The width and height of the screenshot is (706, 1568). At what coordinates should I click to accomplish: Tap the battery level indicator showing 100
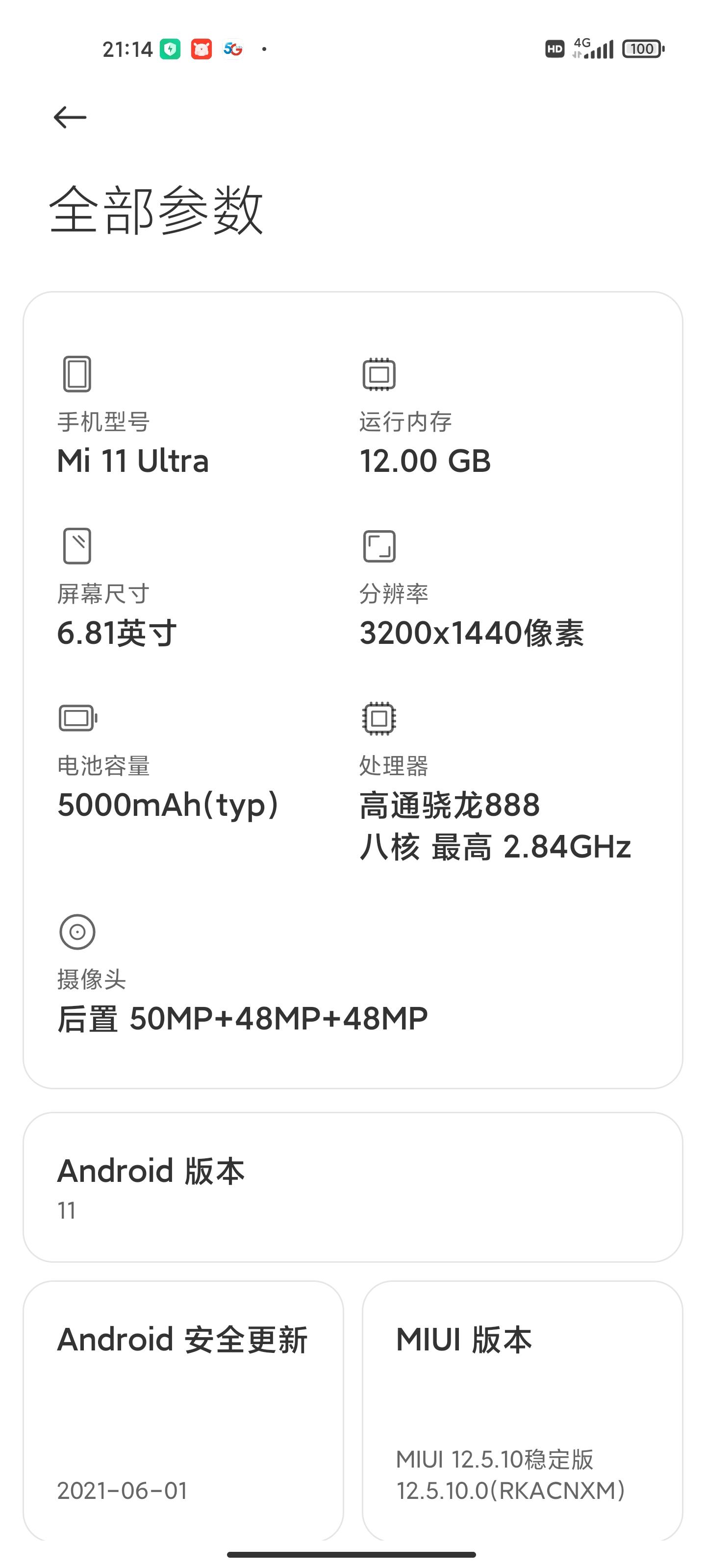click(x=641, y=49)
